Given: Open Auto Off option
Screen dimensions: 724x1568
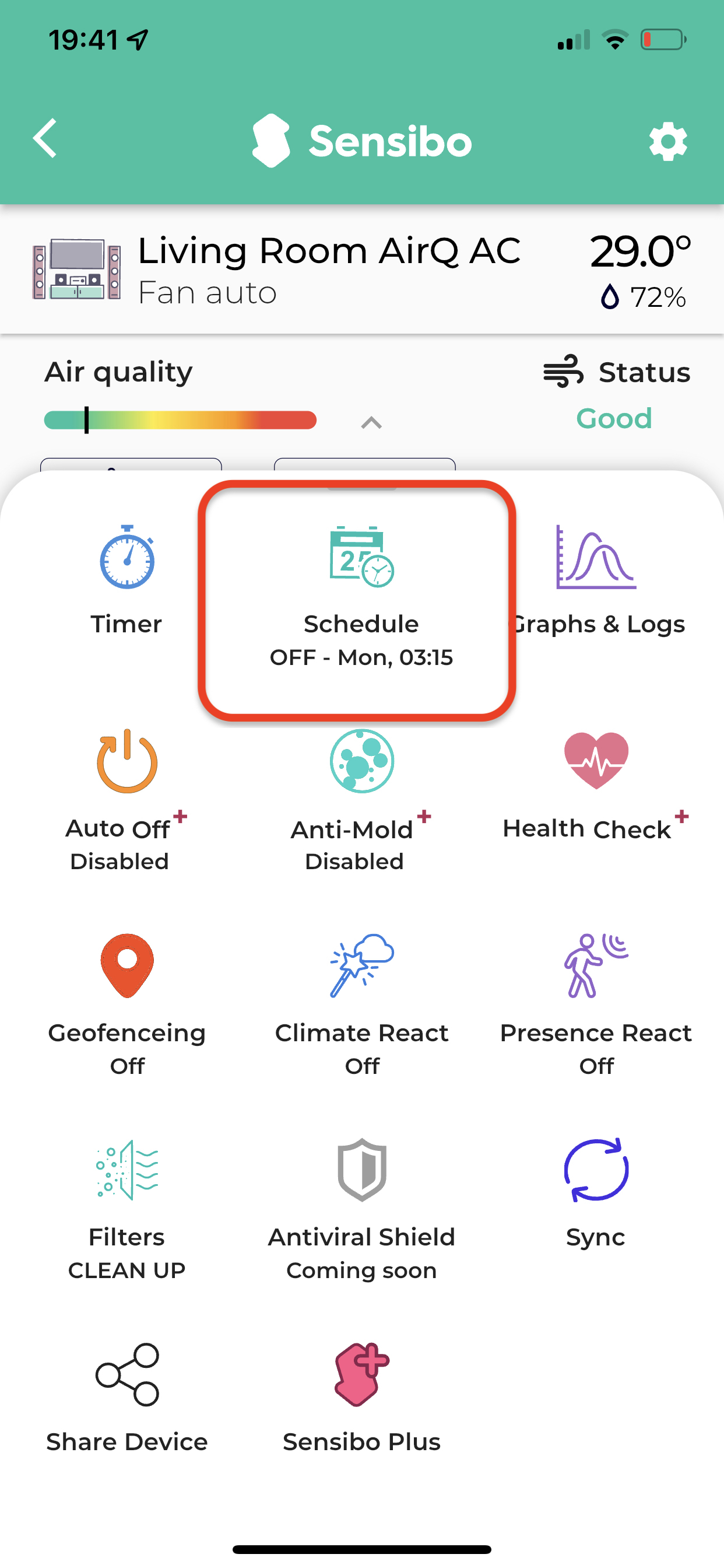Looking at the screenshot, I should point(126,800).
